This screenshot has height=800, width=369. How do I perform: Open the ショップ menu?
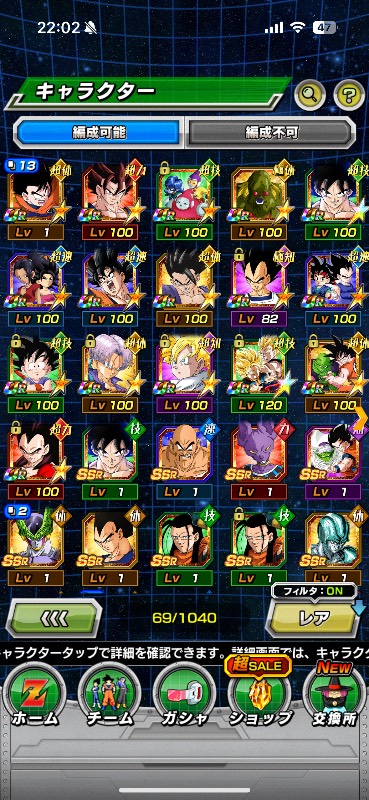[259, 694]
